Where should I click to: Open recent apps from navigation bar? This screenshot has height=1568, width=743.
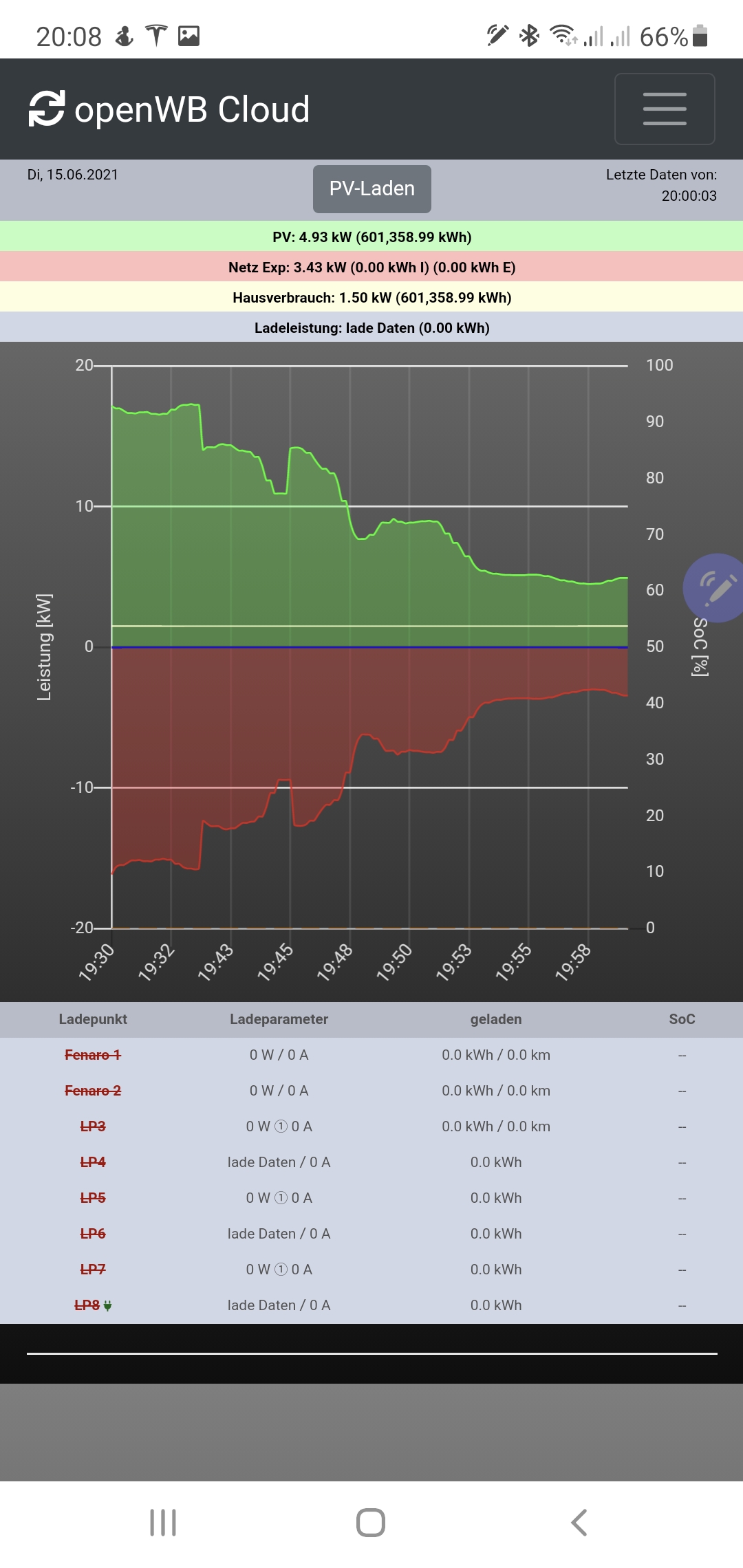coord(163,1523)
